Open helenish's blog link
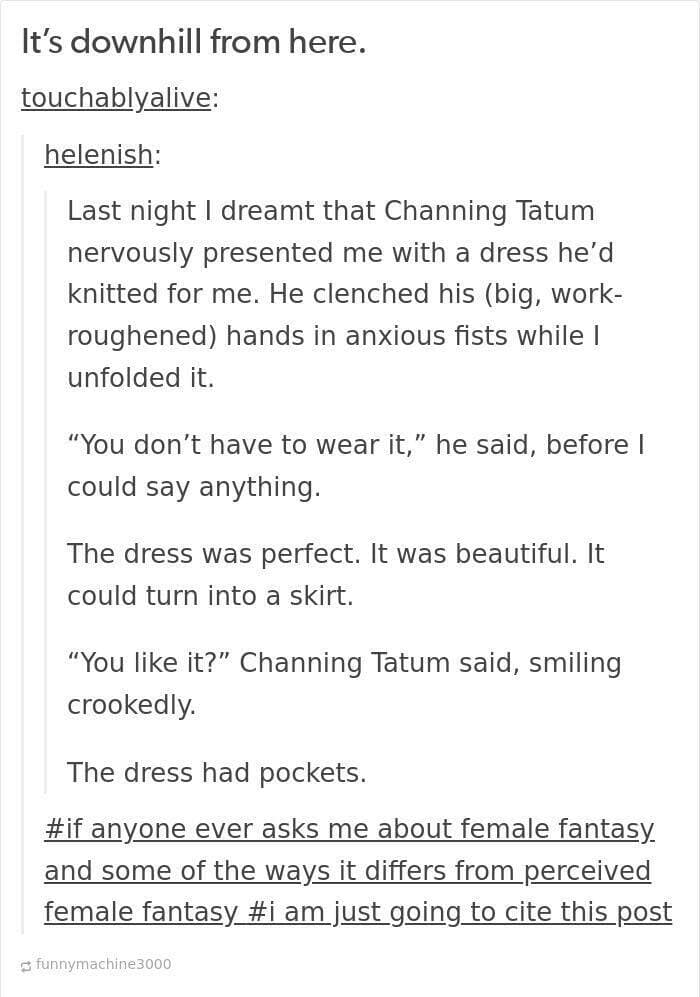 (x=98, y=155)
